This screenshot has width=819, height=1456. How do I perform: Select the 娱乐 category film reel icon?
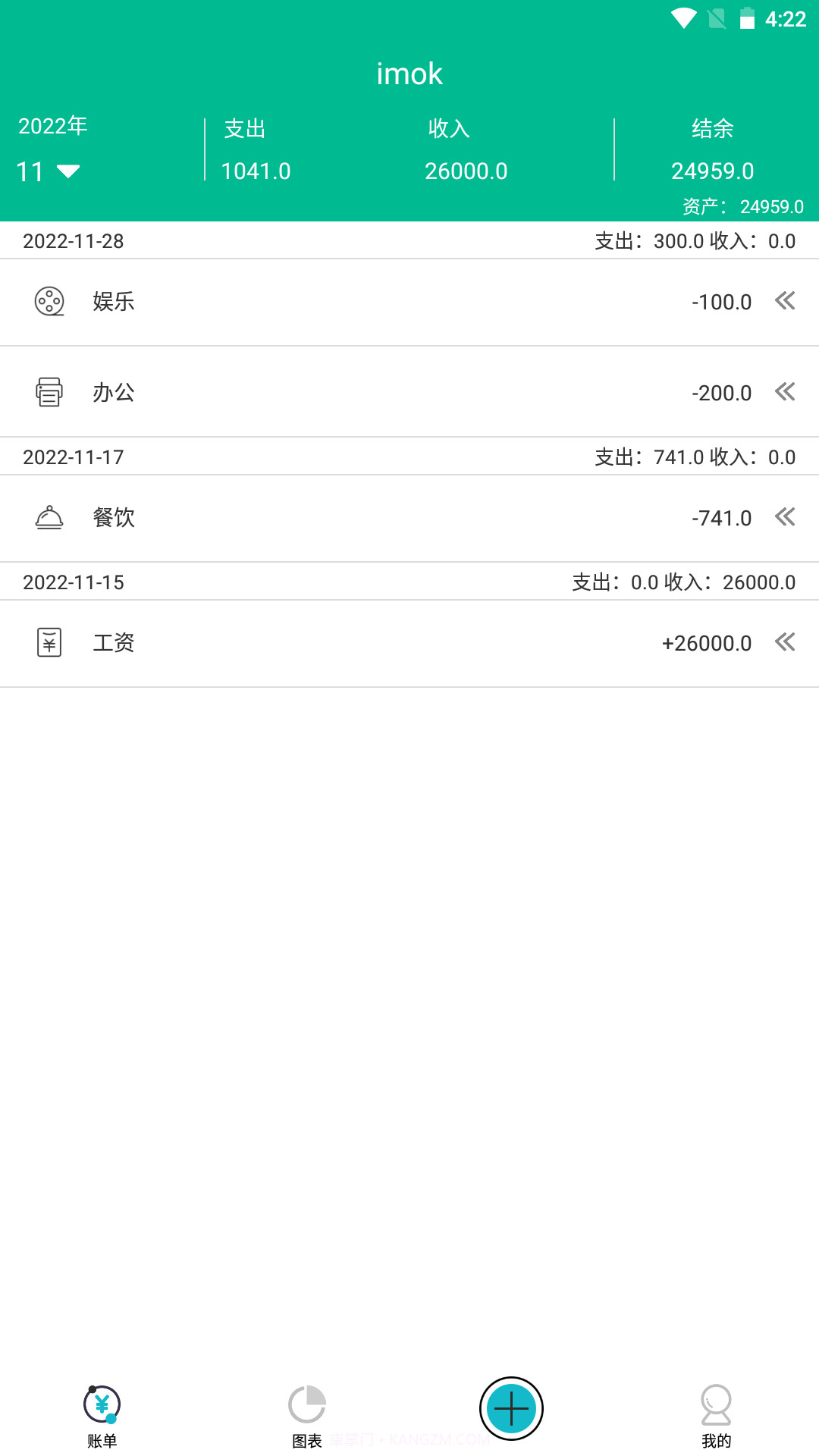coord(49,302)
